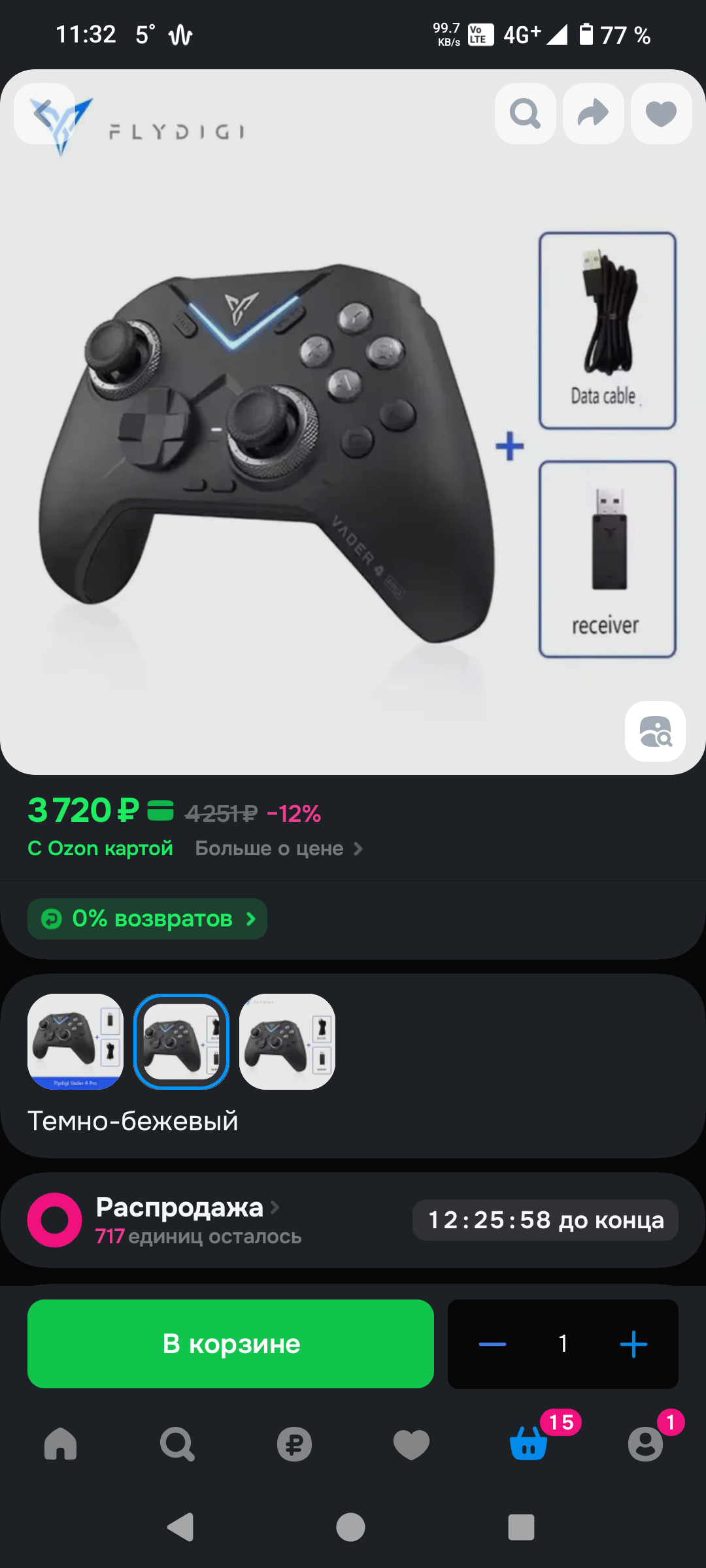Increase quantity with the plus button
This screenshot has width=706, height=1568.
pos(633,1344)
